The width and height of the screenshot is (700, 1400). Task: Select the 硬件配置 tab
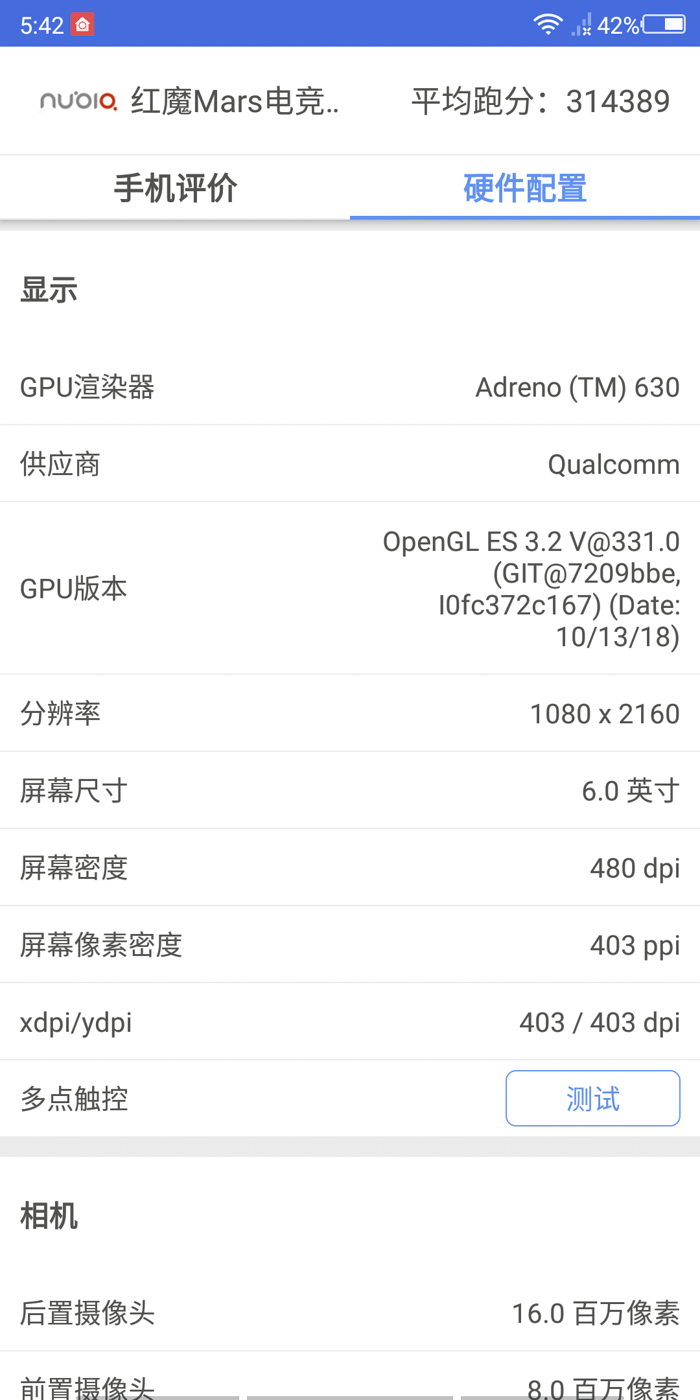pyautogui.click(x=525, y=188)
